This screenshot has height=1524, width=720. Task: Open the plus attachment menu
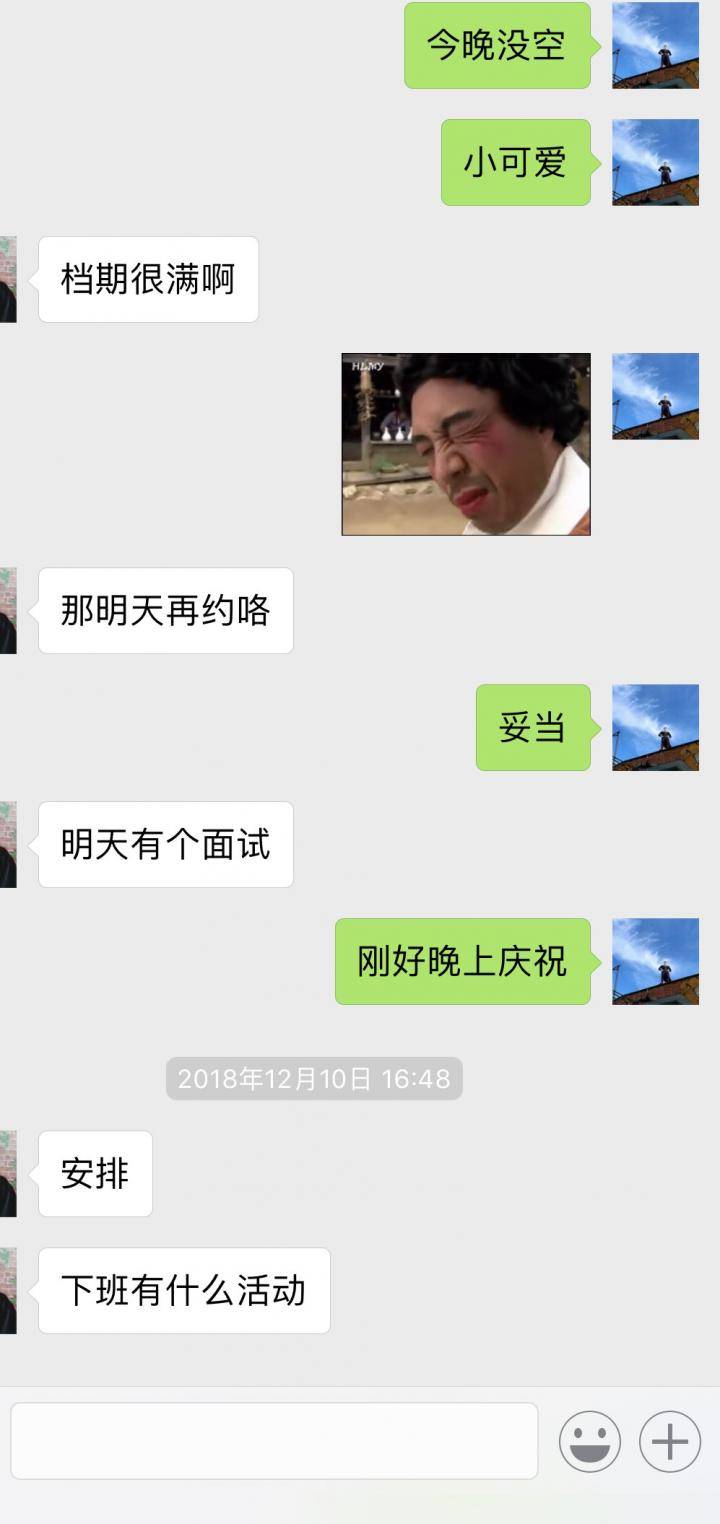pyautogui.click(x=669, y=1441)
